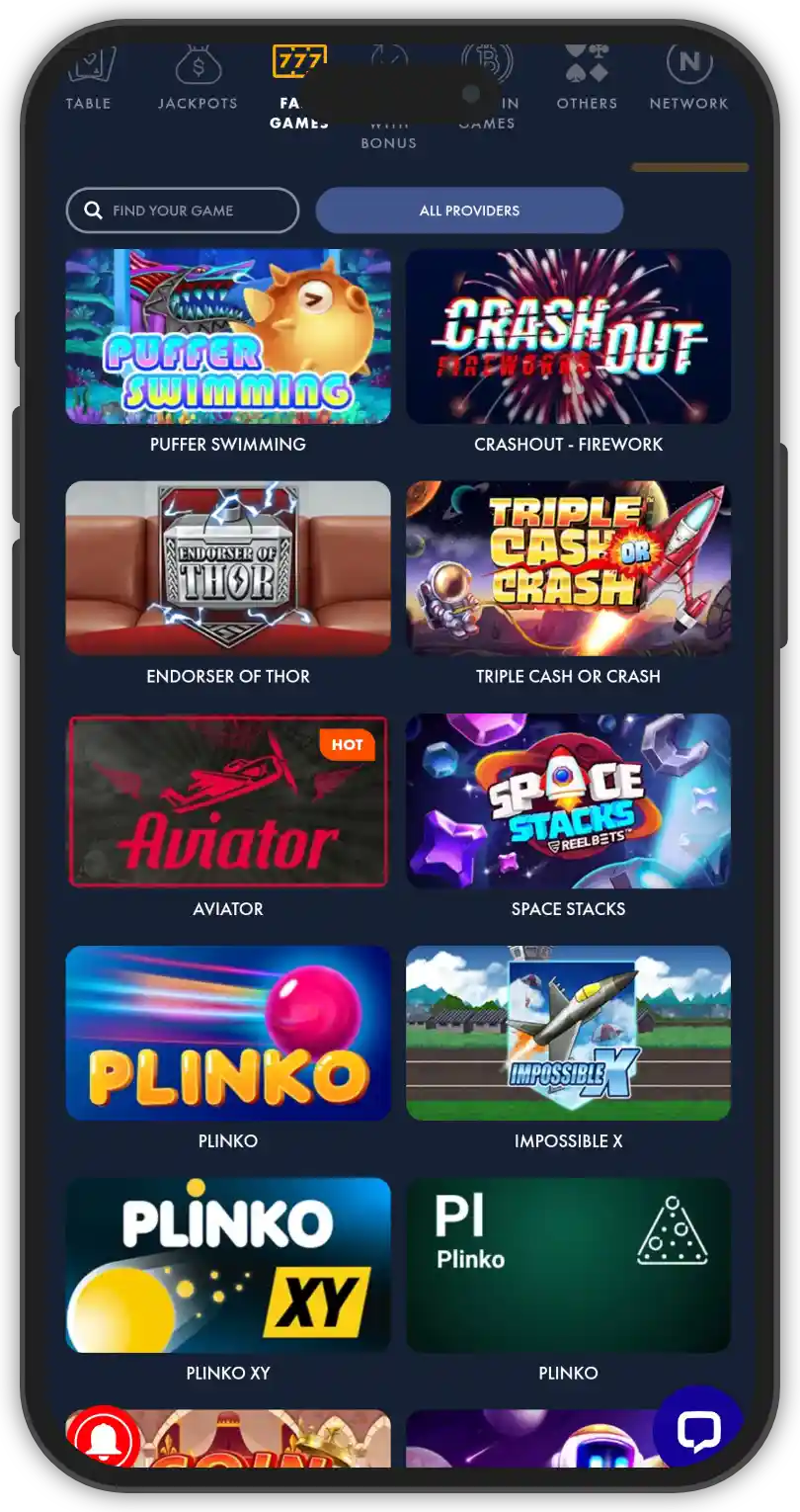The height and width of the screenshot is (1512, 800).
Task: Play Endorser of Thor
Action: coord(228,569)
